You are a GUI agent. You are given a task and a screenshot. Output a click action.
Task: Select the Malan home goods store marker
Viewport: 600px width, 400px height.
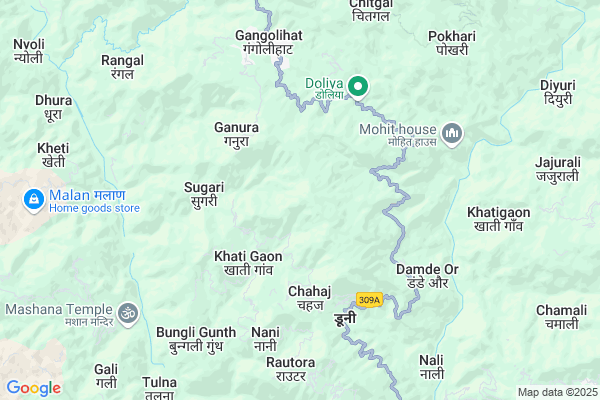tap(33, 201)
